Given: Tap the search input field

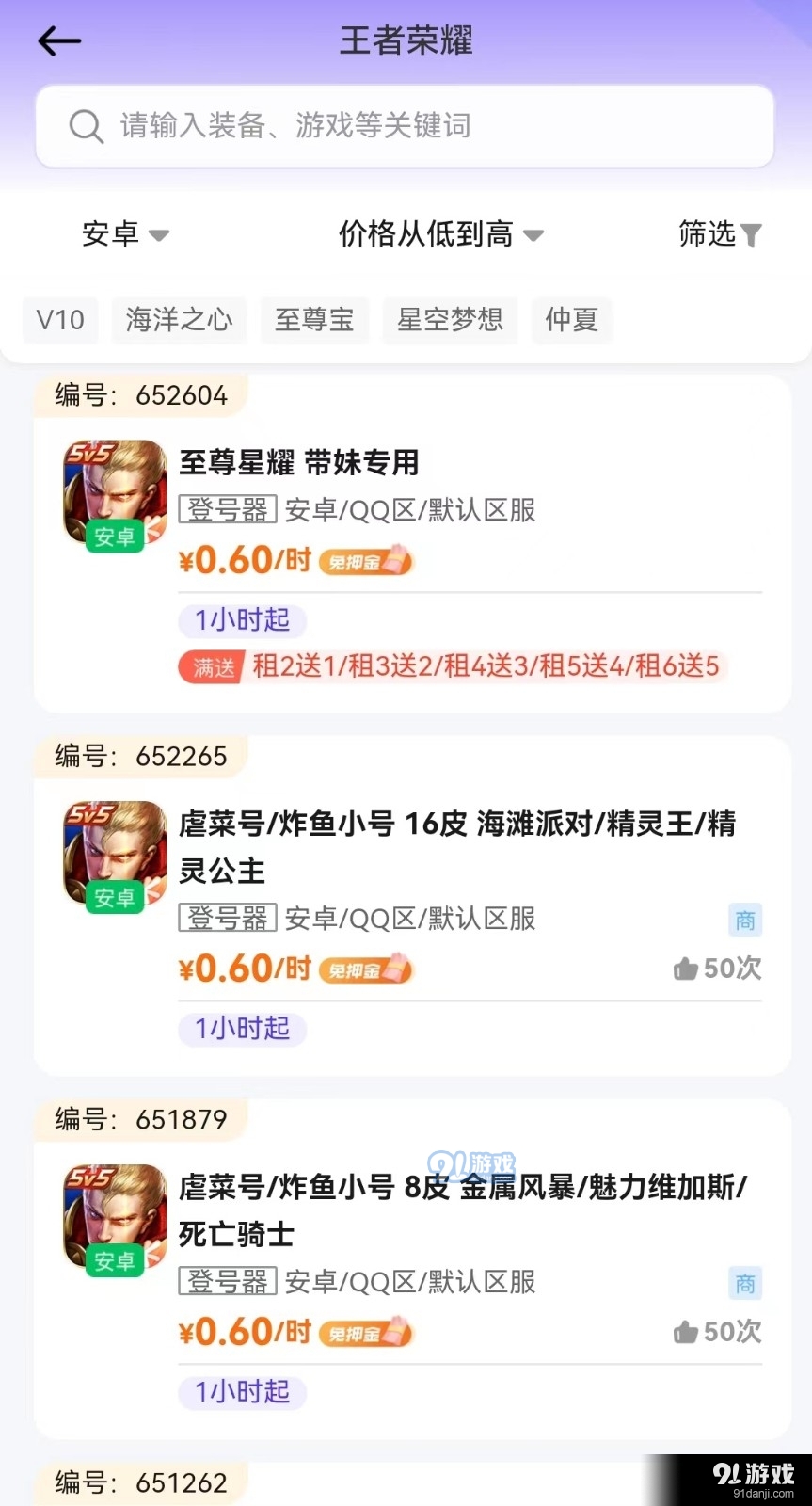Looking at the screenshot, I should pos(405,126).
